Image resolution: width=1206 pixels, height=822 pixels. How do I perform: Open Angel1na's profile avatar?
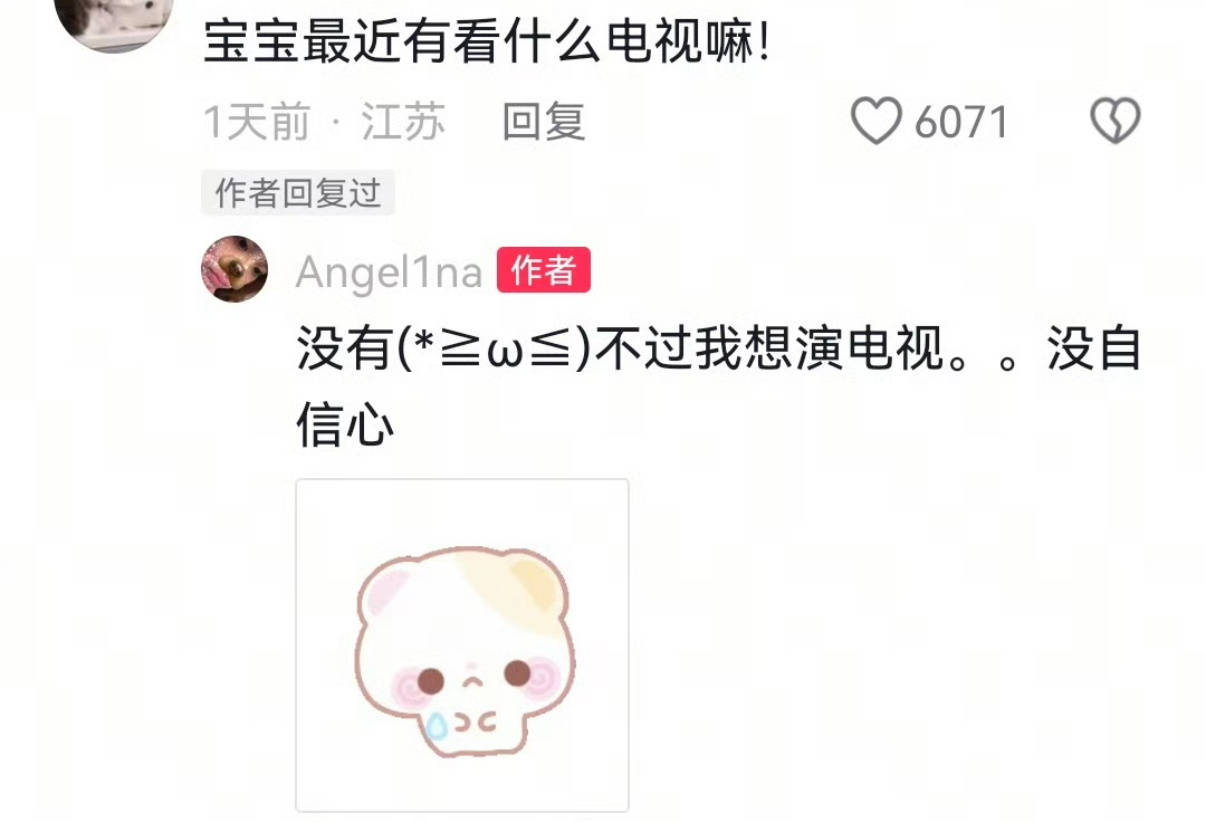(x=235, y=269)
